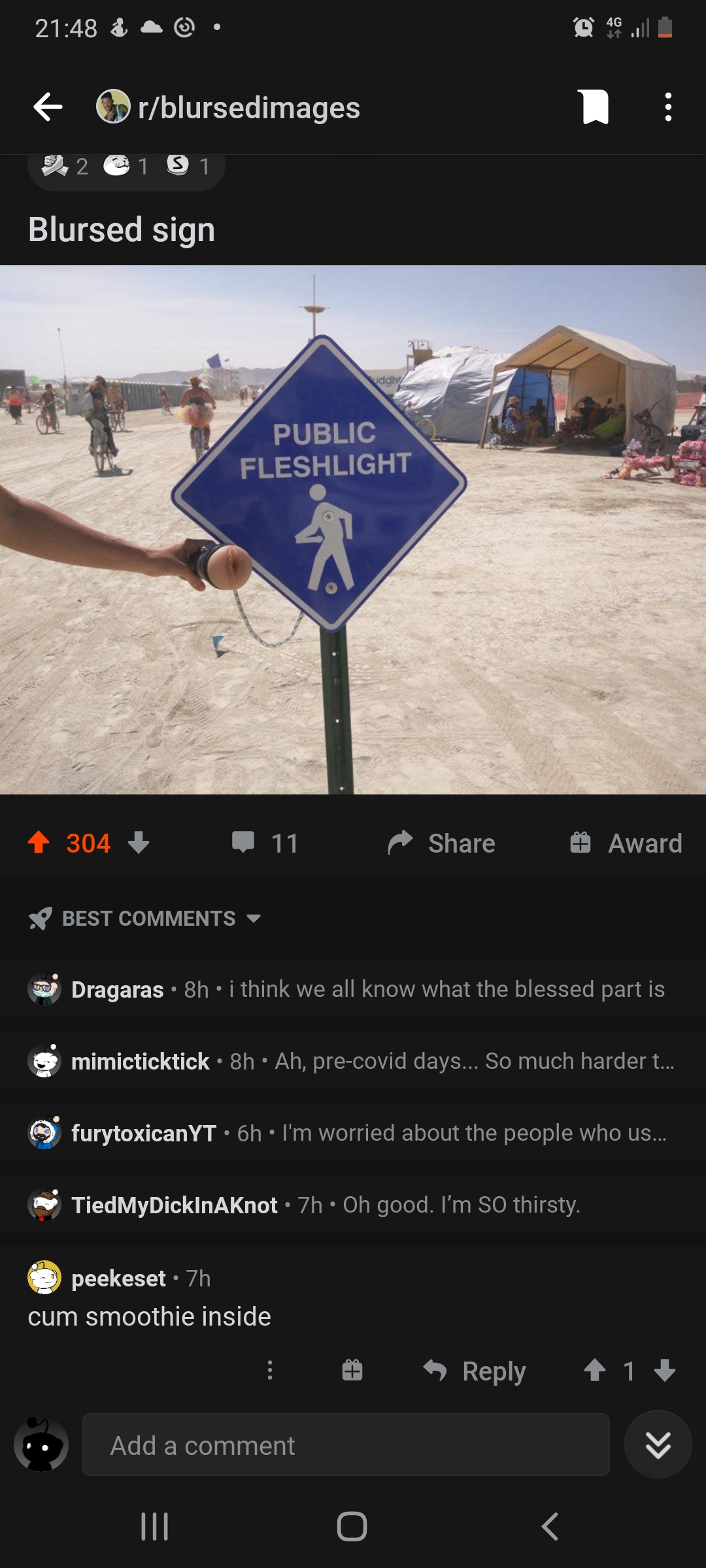The width and height of the screenshot is (706, 1568).
Task: Open the r/blursedimages subreddit
Action: point(247,108)
